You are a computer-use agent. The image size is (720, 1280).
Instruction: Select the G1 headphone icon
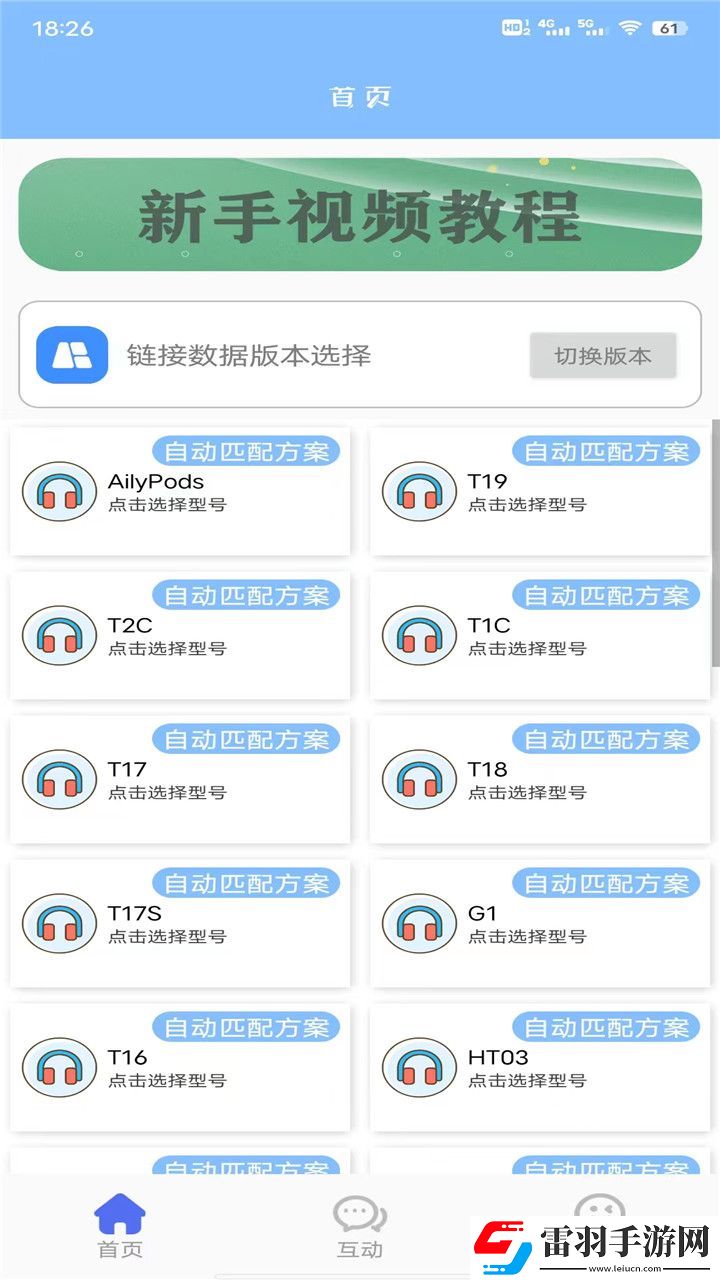tap(419, 924)
